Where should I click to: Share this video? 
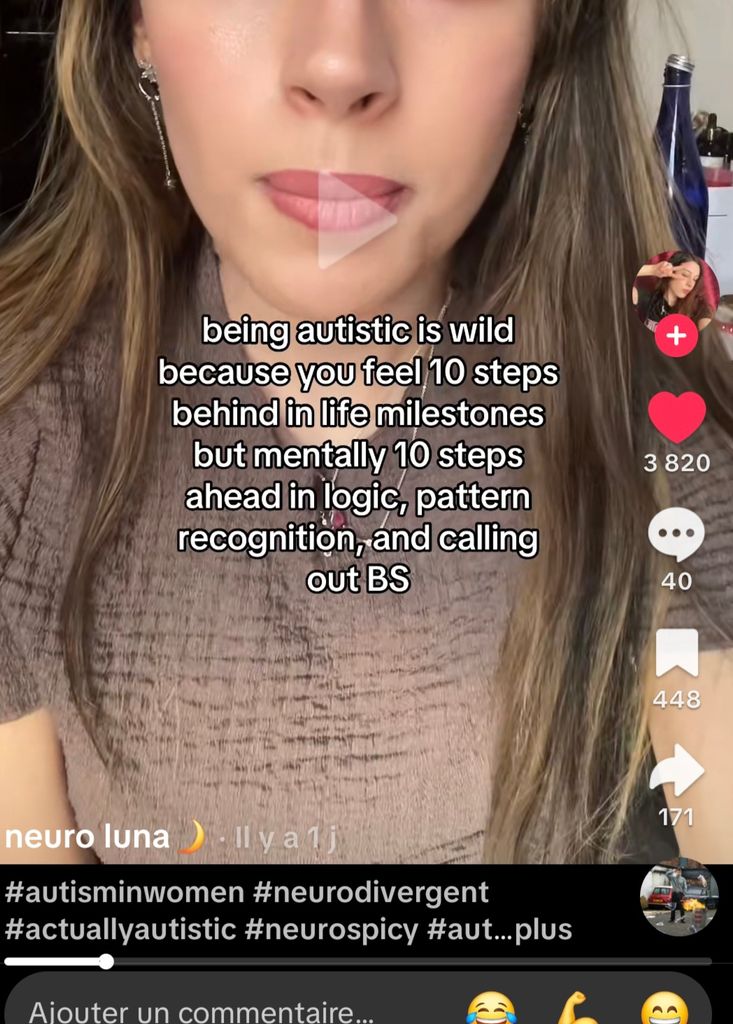tap(676, 771)
